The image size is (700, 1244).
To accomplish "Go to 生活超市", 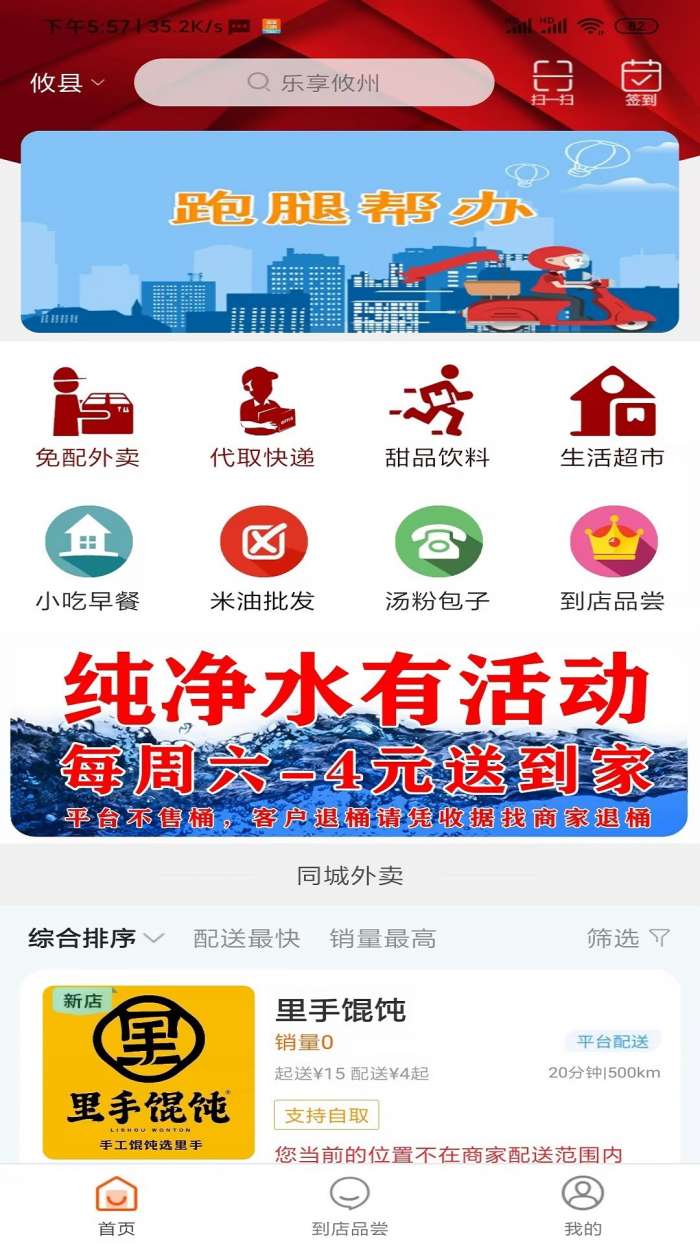I will (612, 417).
